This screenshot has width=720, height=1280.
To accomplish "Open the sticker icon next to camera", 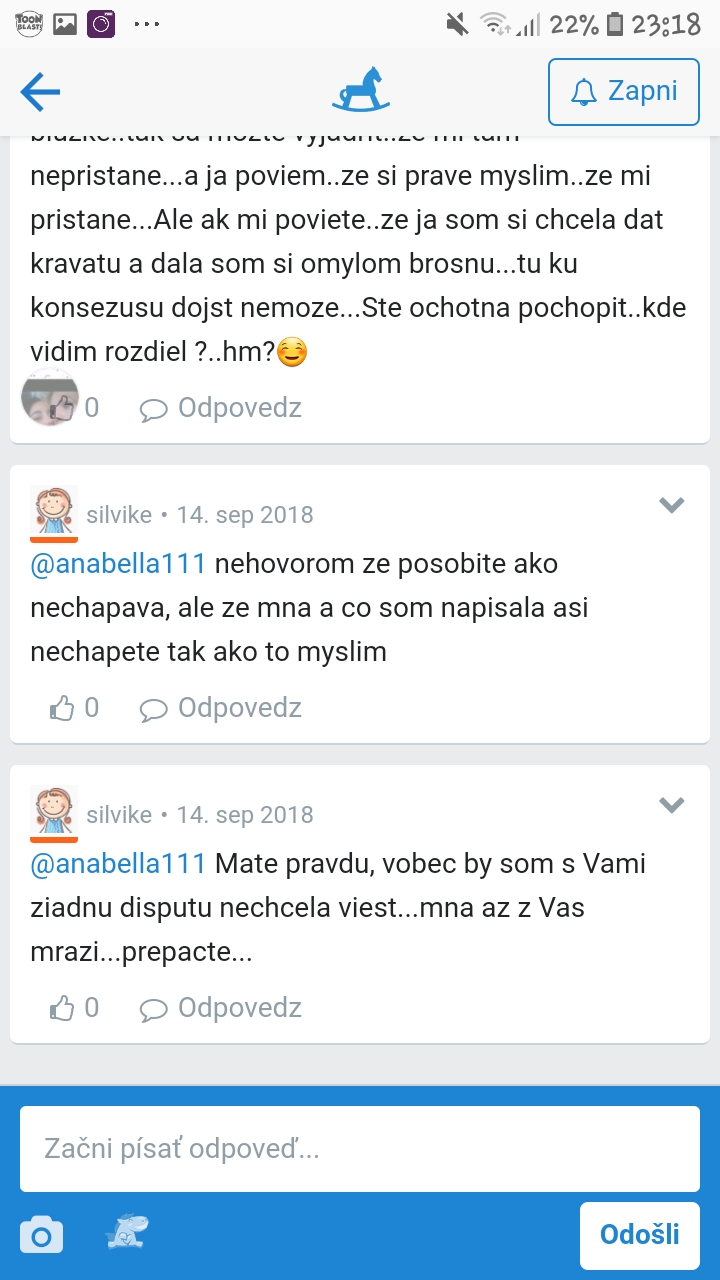I will (x=127, y=1233).
